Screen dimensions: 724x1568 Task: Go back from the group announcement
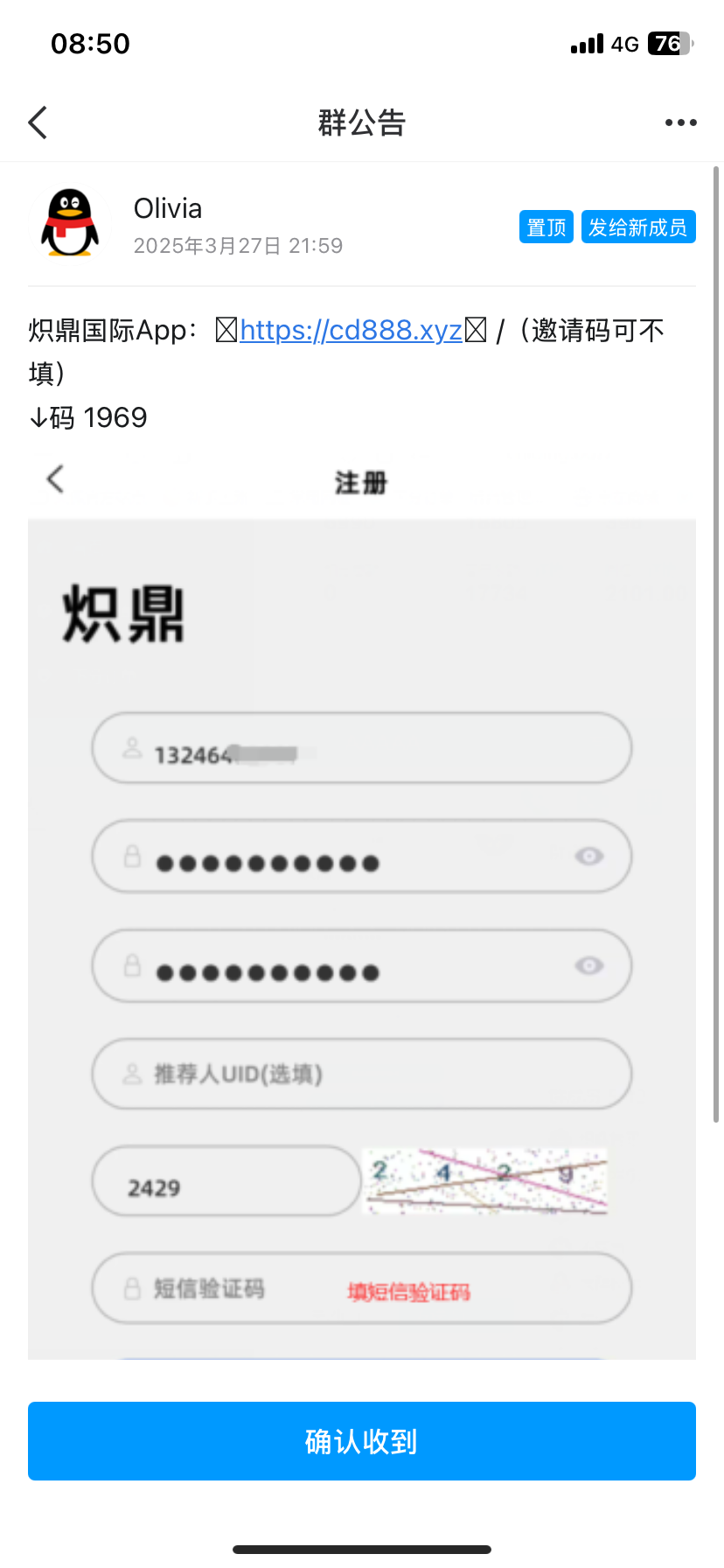pyautogui.click(x=38, y=122)
